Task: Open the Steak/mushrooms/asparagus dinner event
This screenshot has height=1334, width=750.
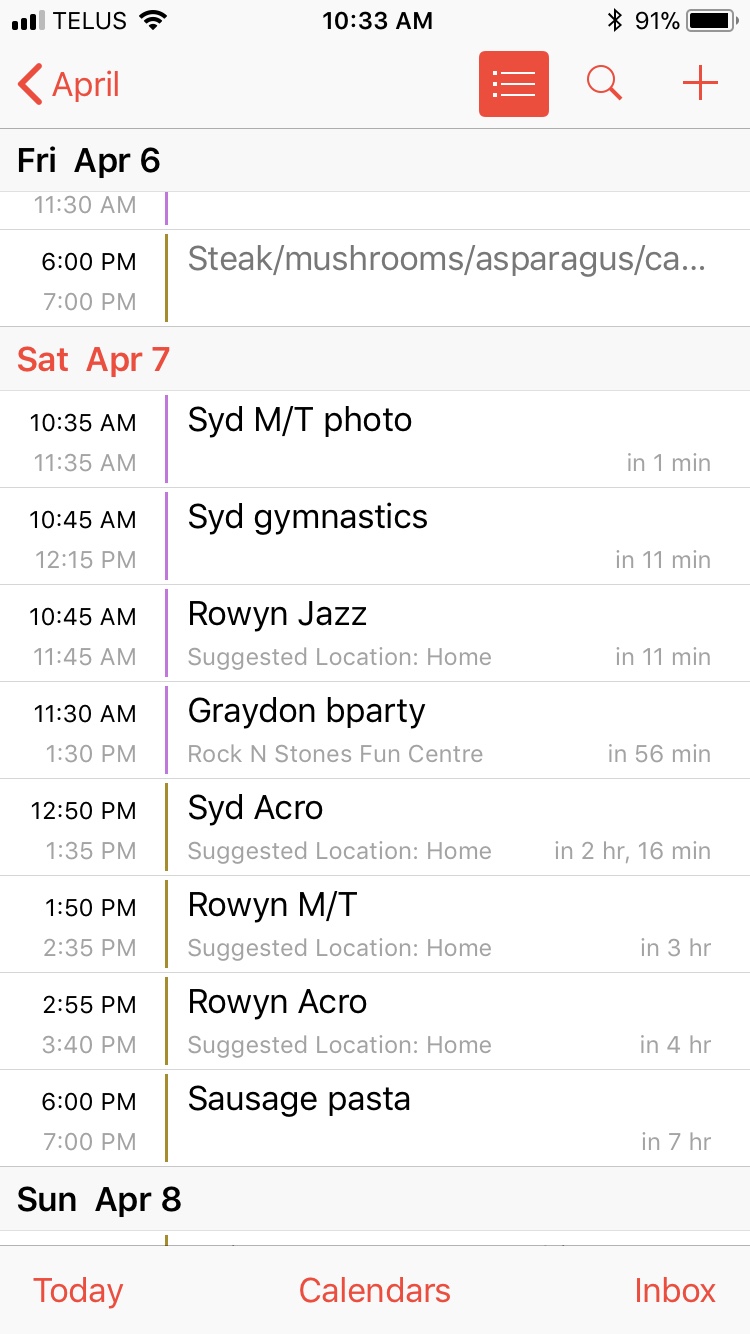Action: click(x=446, y=260)
